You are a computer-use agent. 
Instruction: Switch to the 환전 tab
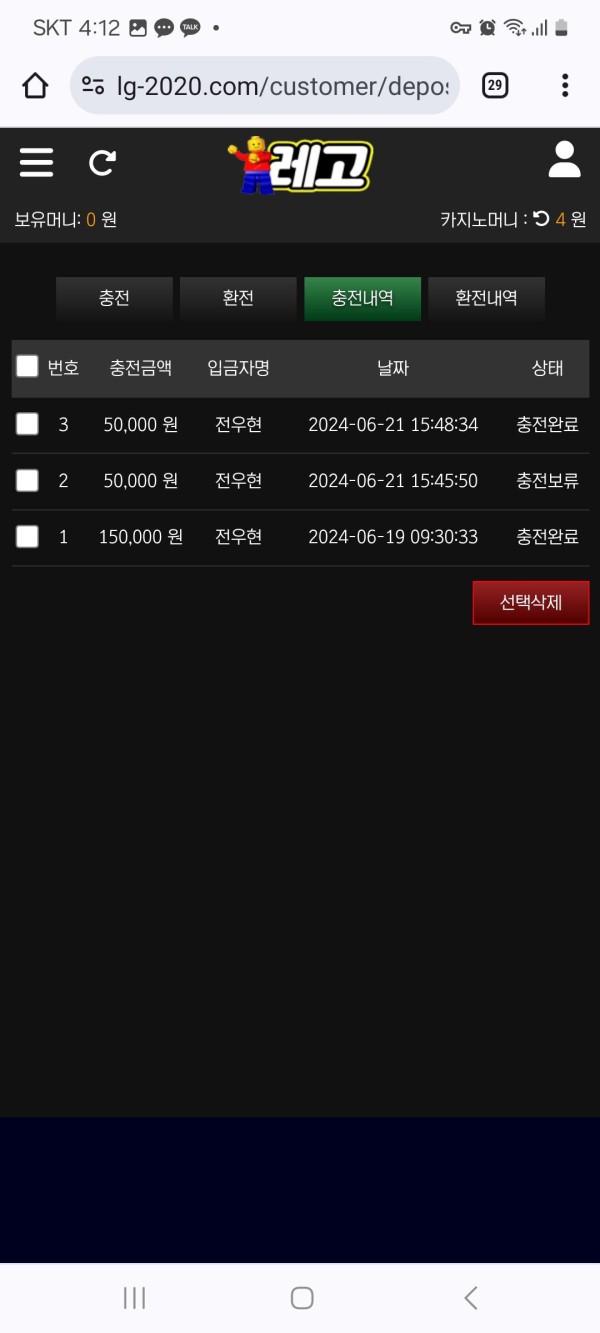click(x=238, y=298)
